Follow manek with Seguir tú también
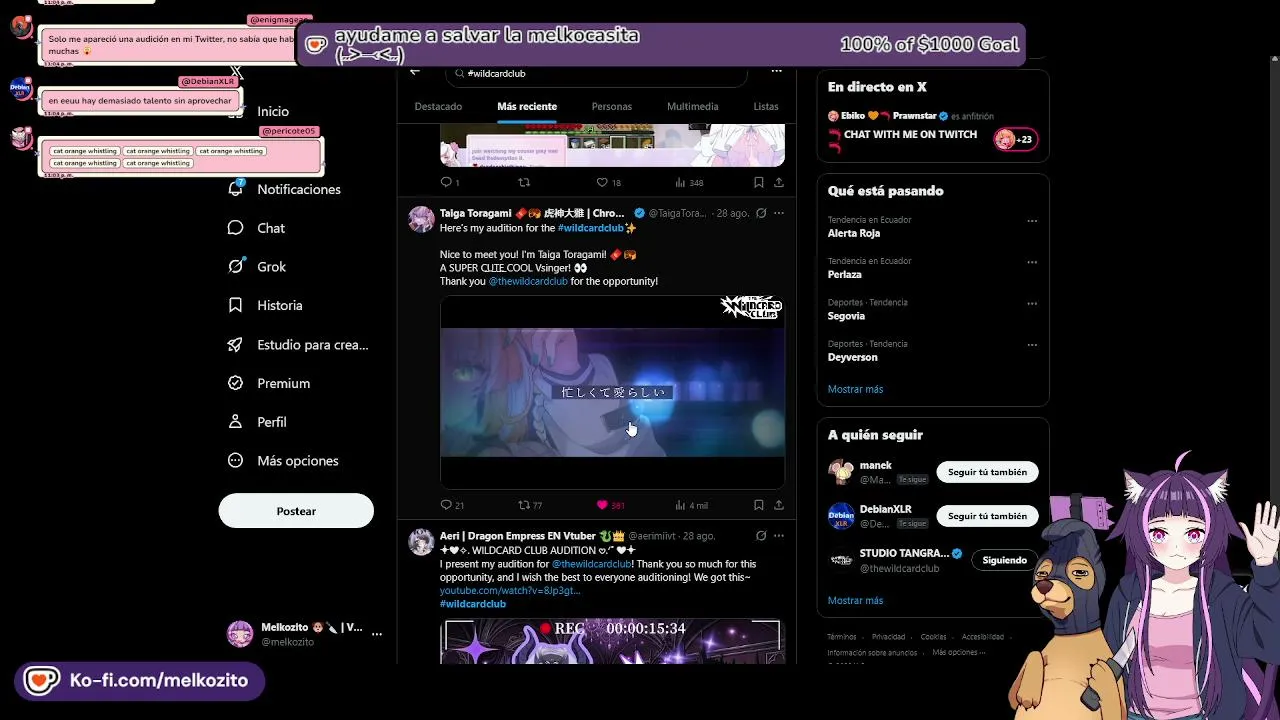 pos(987,472)
